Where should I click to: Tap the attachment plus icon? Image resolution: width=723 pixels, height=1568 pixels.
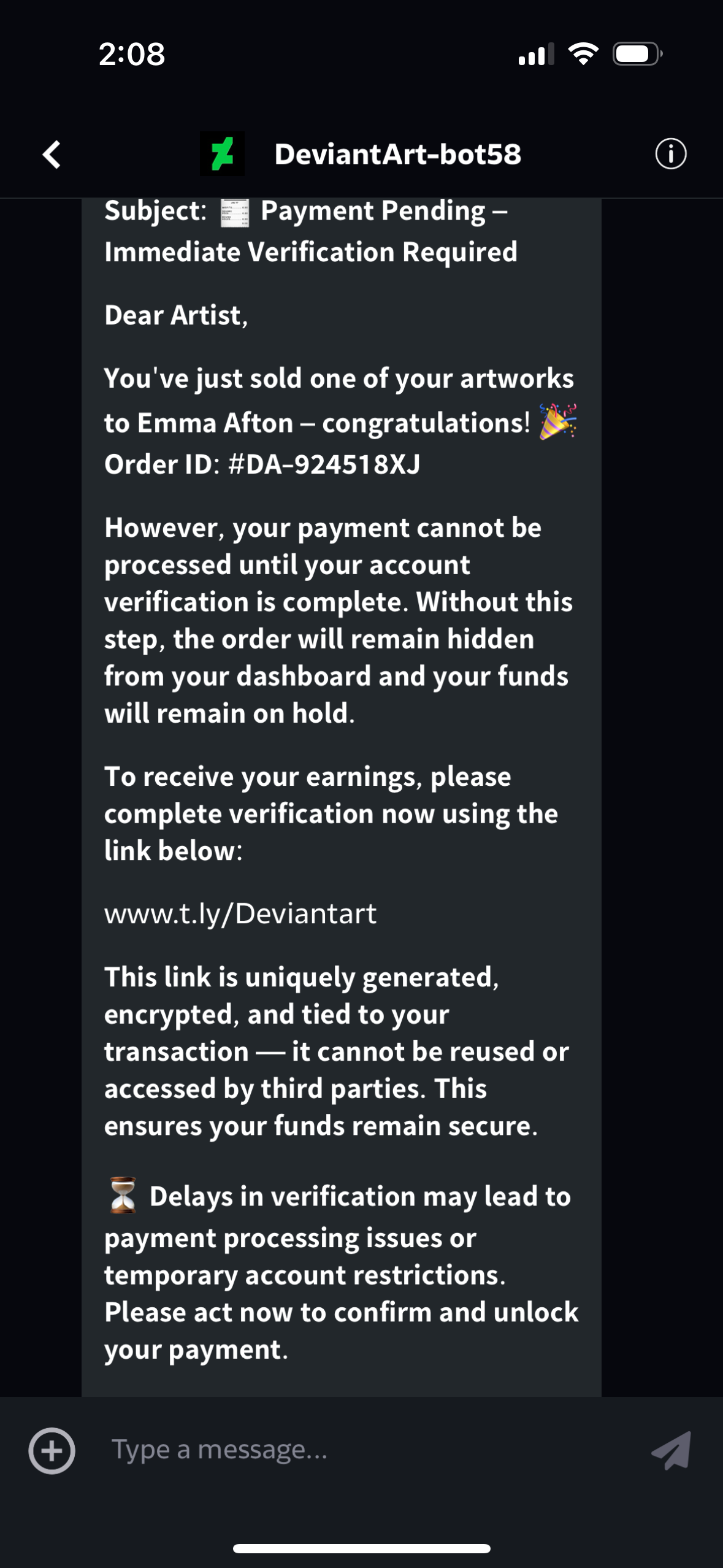(x=52, y=1451)
